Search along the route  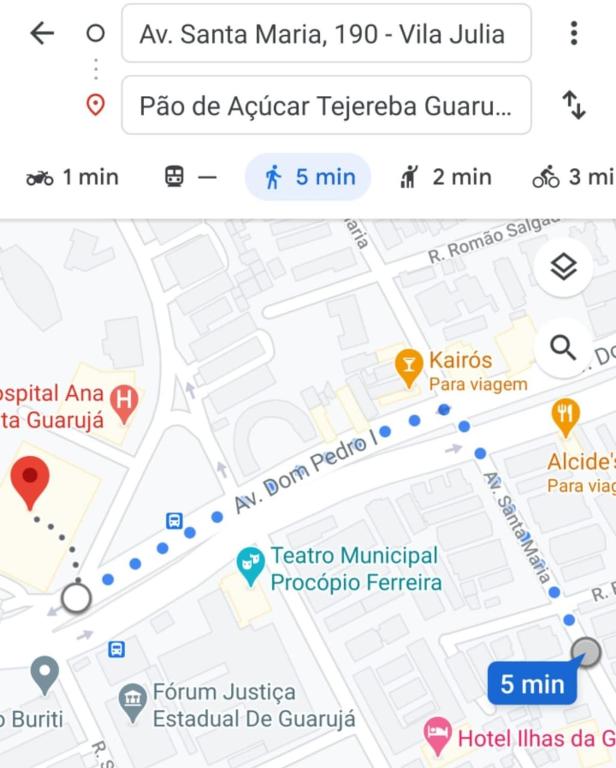[563, 348]
